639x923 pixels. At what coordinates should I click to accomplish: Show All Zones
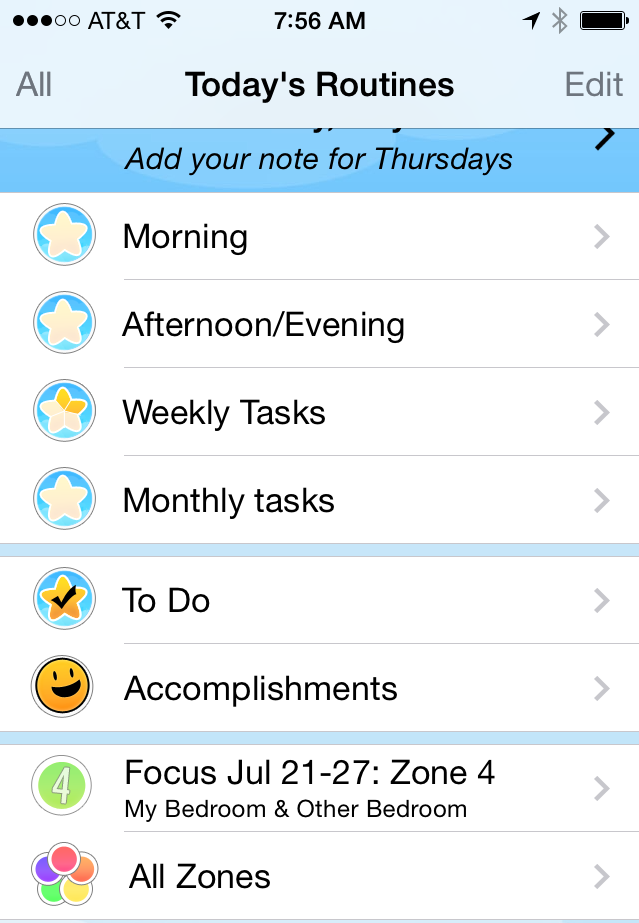[x=320, y=876]
